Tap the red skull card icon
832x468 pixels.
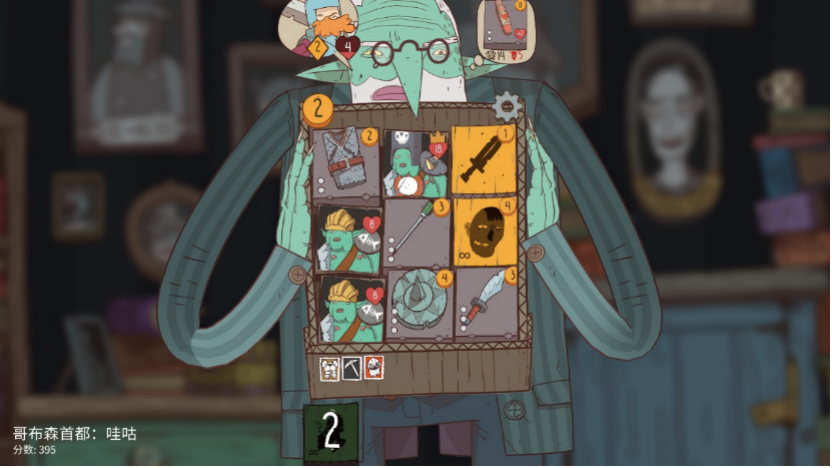[x=373, y=368]
